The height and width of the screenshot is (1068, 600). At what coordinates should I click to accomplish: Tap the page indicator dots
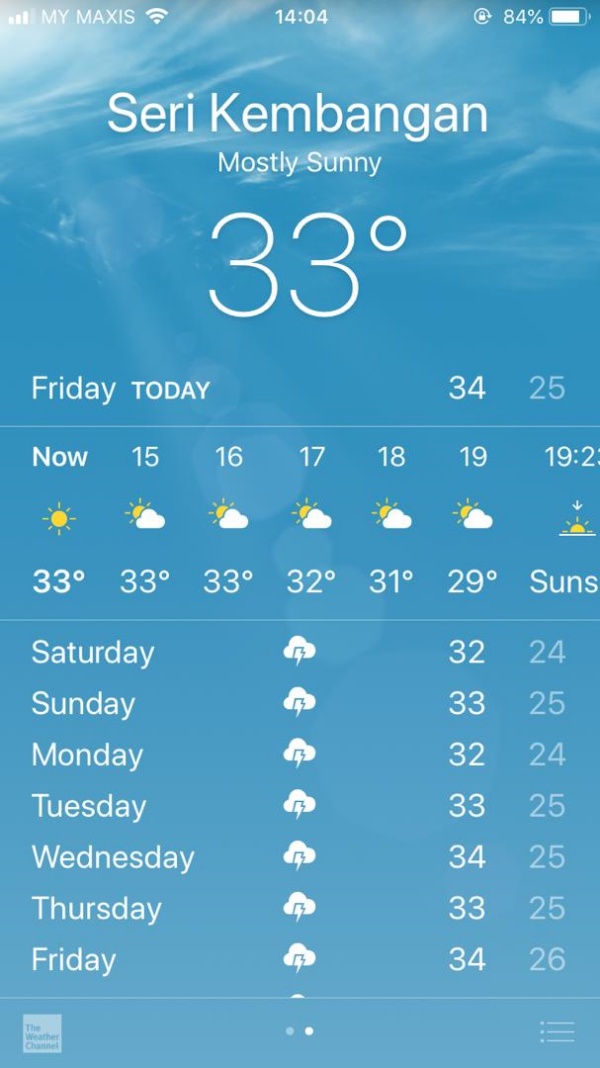coord(299,1031)
